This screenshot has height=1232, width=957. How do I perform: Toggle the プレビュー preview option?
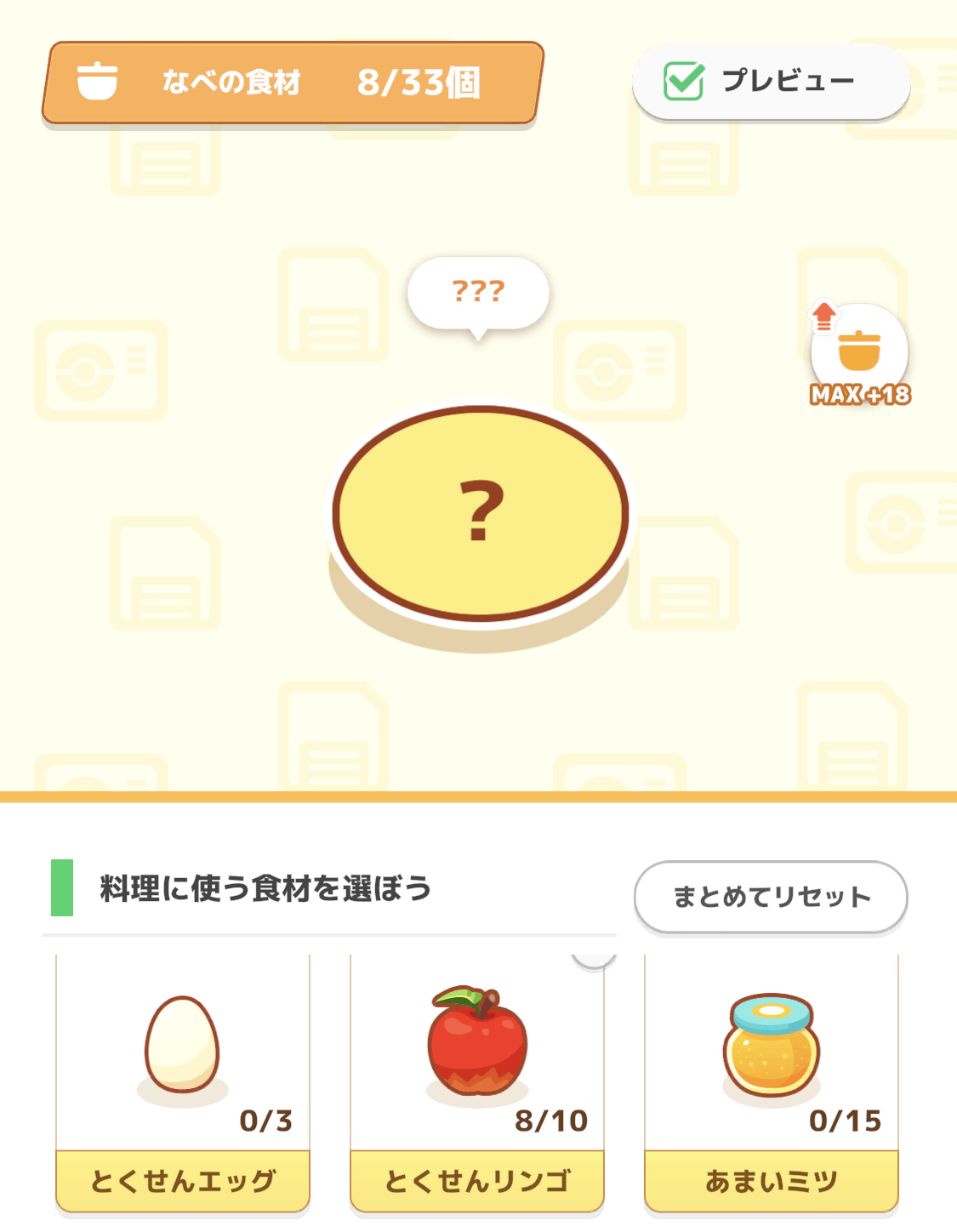[x=770, y=81]
